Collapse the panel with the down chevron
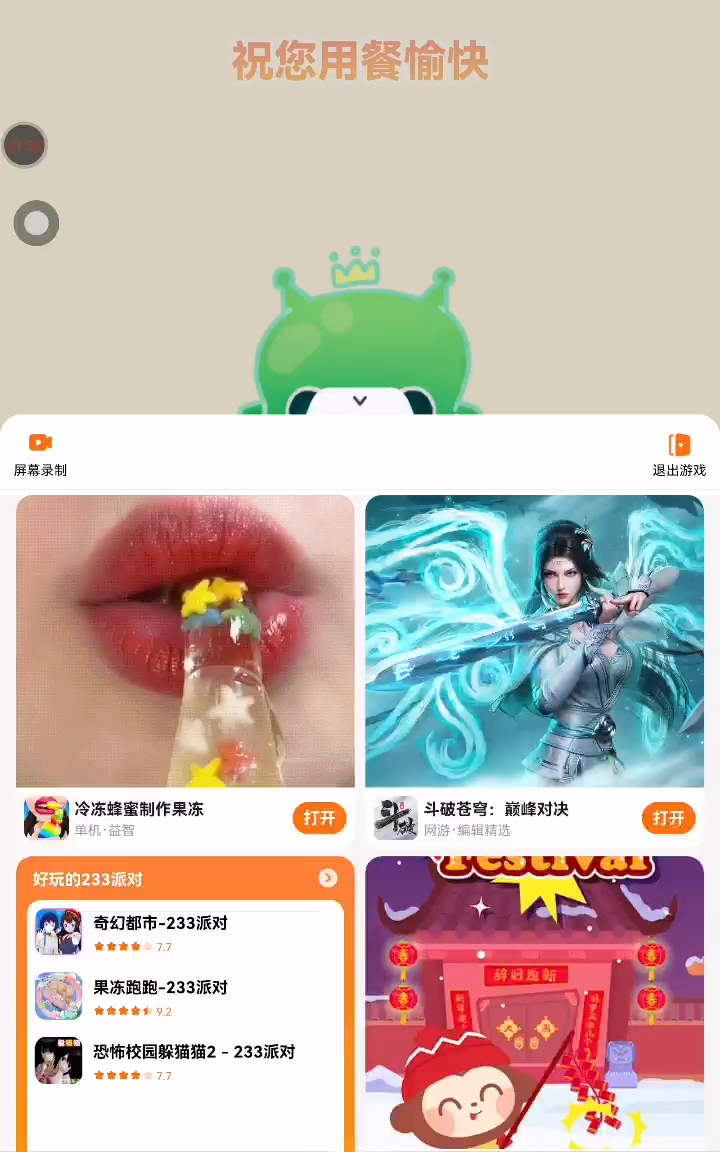720x1152 pixels. coord(360,400)
